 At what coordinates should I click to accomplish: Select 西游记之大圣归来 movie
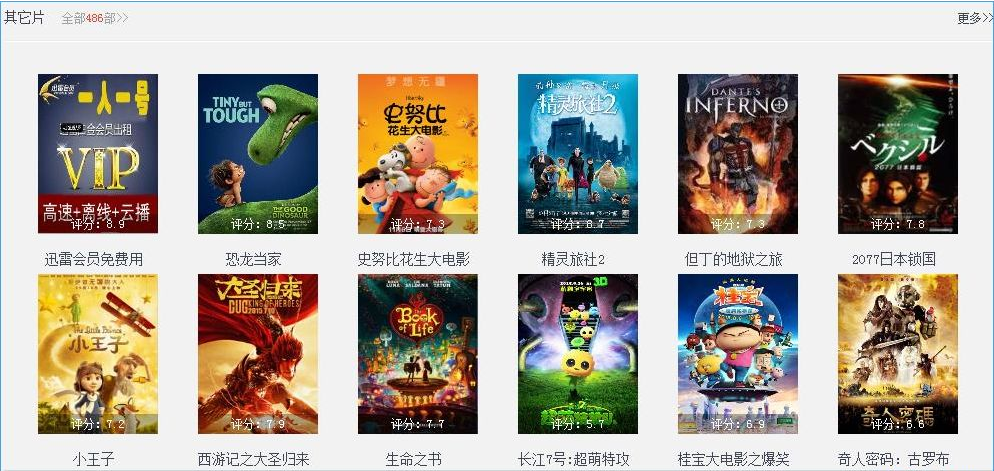tap(258, 354)
